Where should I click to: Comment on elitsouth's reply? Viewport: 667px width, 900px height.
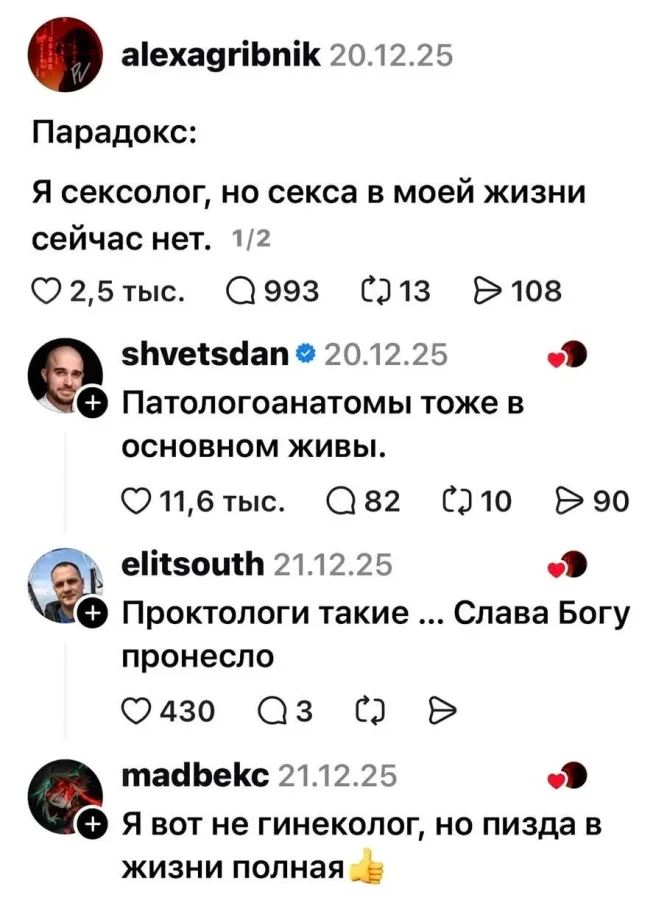[273, 710]
